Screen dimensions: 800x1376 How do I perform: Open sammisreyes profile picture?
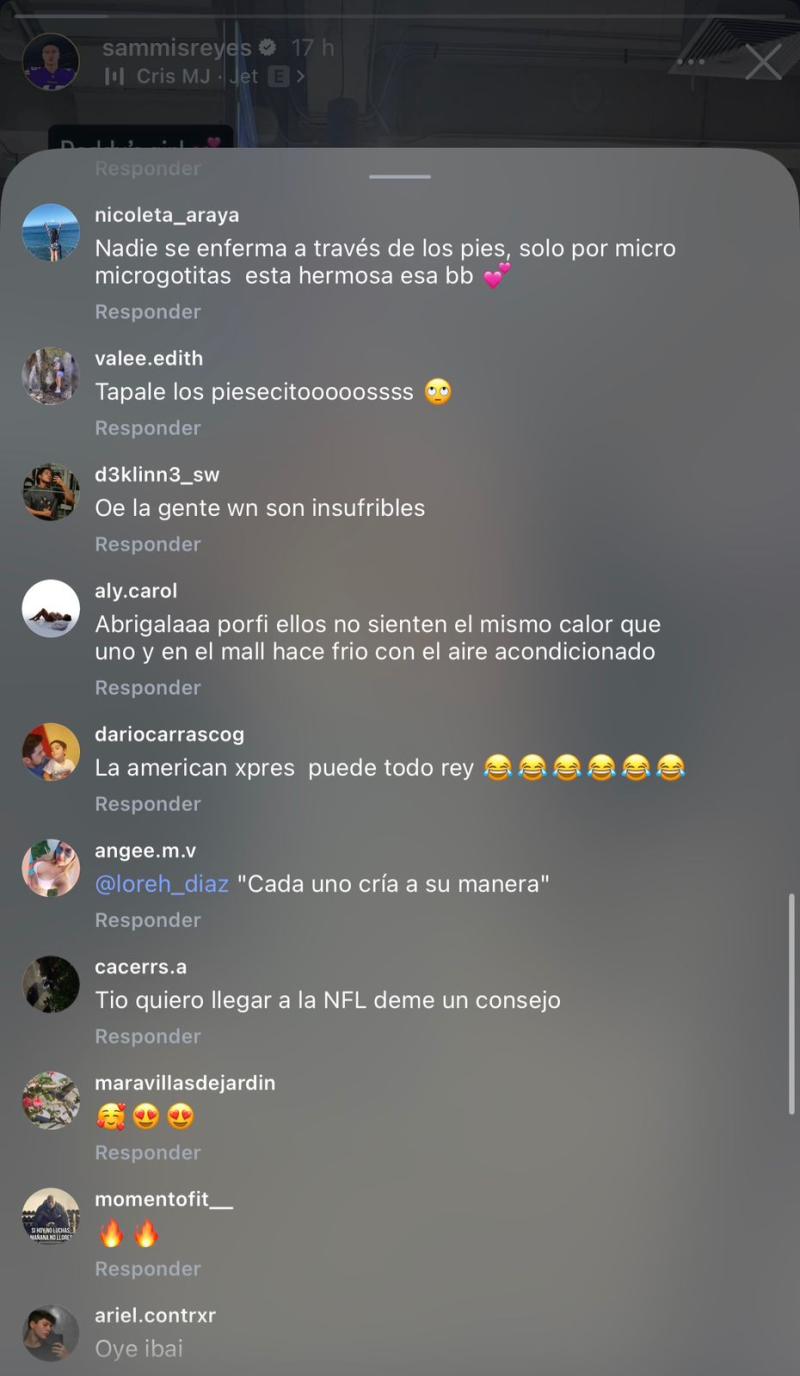[x=52, y=61]
